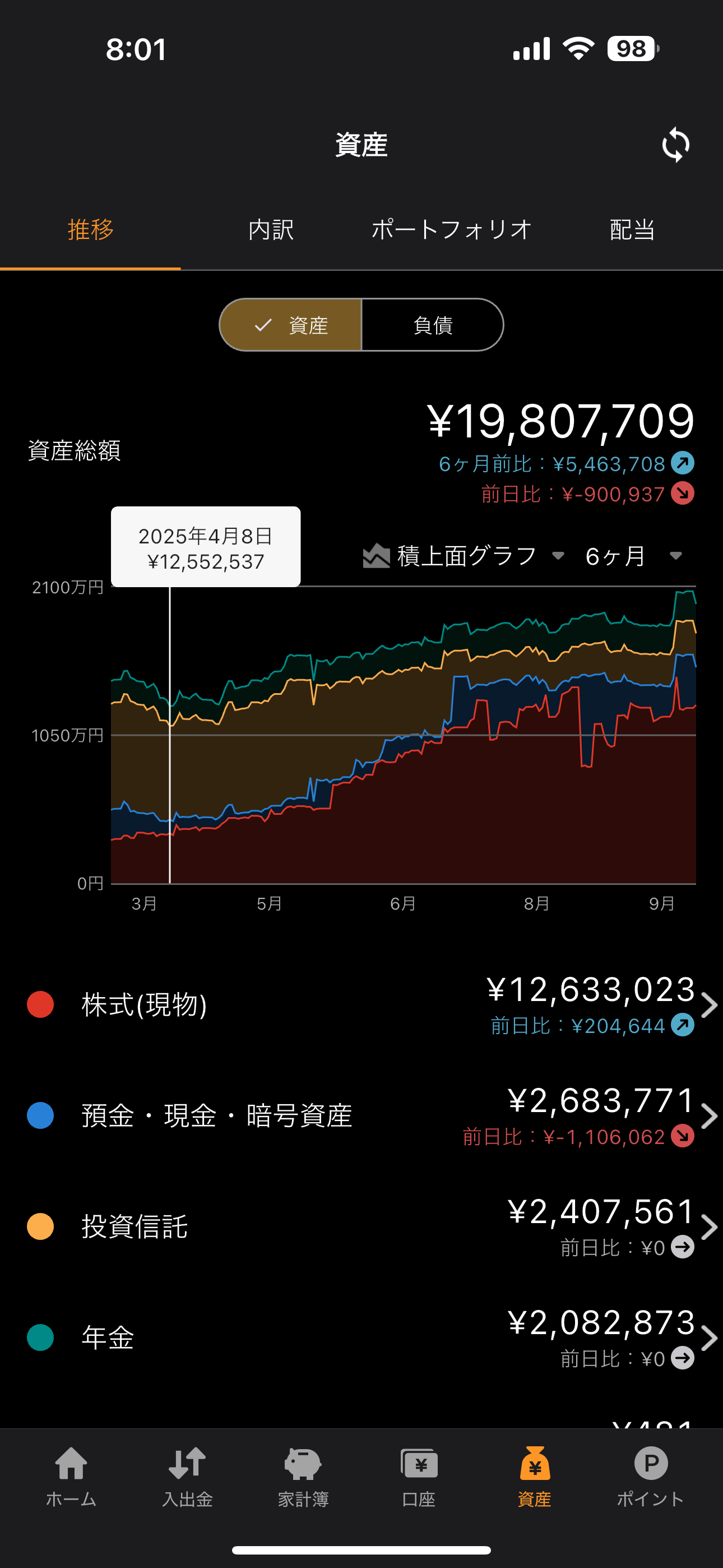Viewport: 723px width, 1568px height.
Task: Go to the ホーム tab
Action: (71, 1477)
